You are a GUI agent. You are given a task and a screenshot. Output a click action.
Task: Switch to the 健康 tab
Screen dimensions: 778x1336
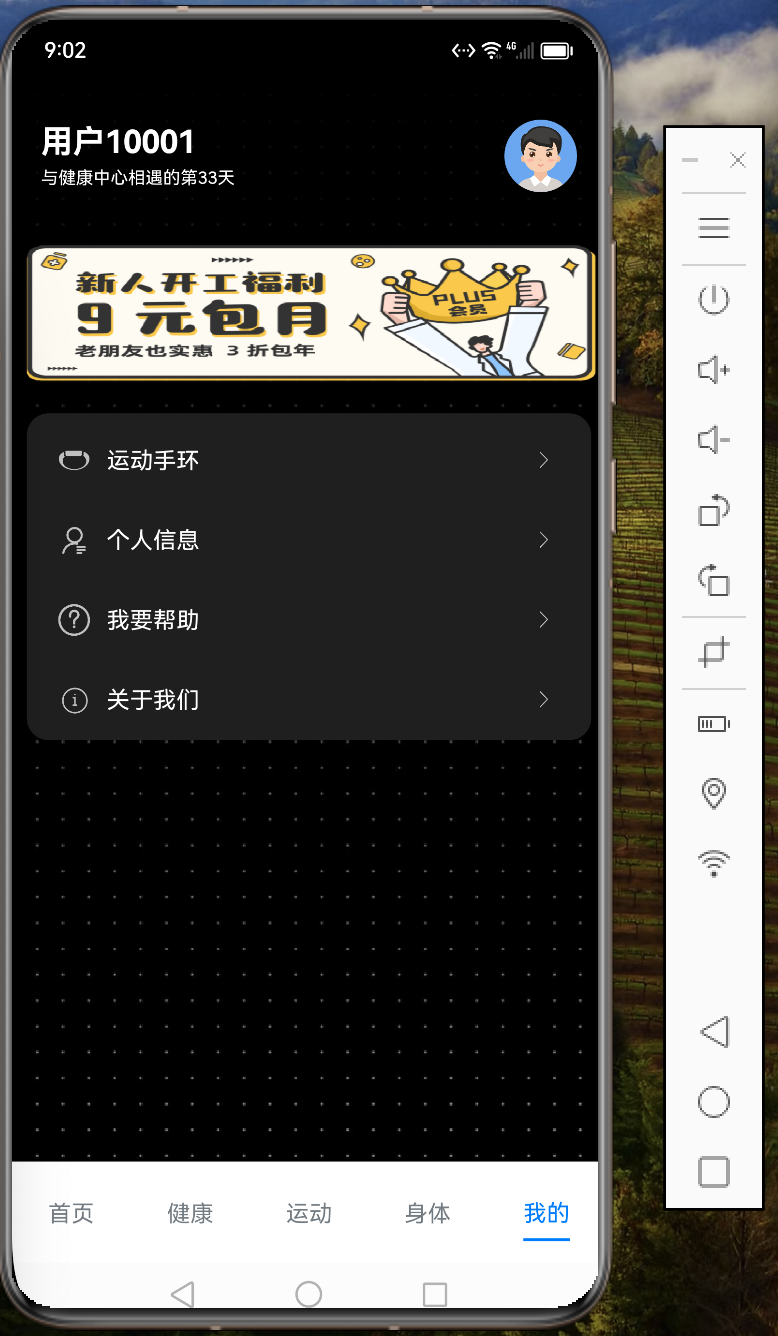point(190,1213)
